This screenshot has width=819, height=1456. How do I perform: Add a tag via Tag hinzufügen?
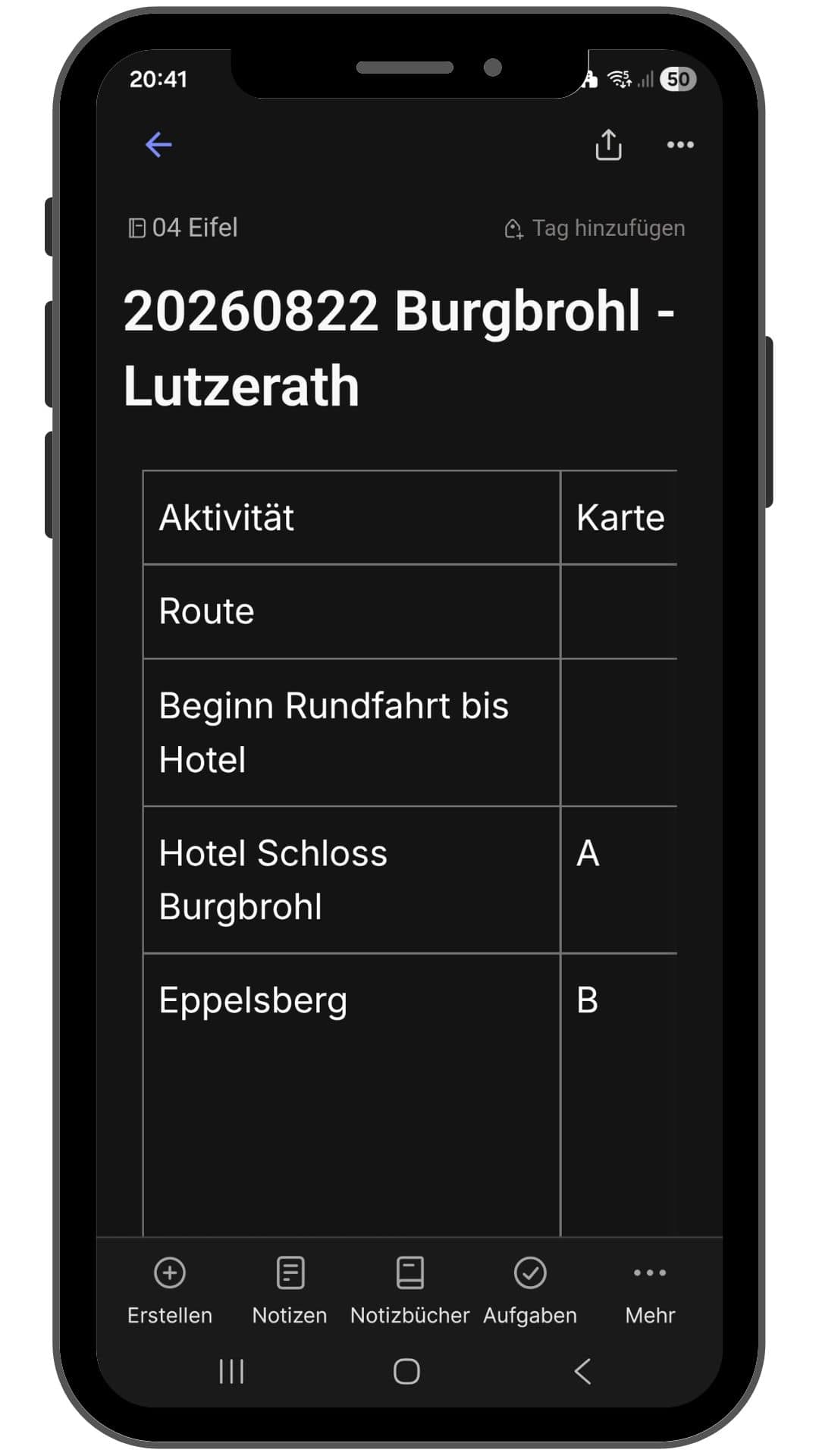595,228
